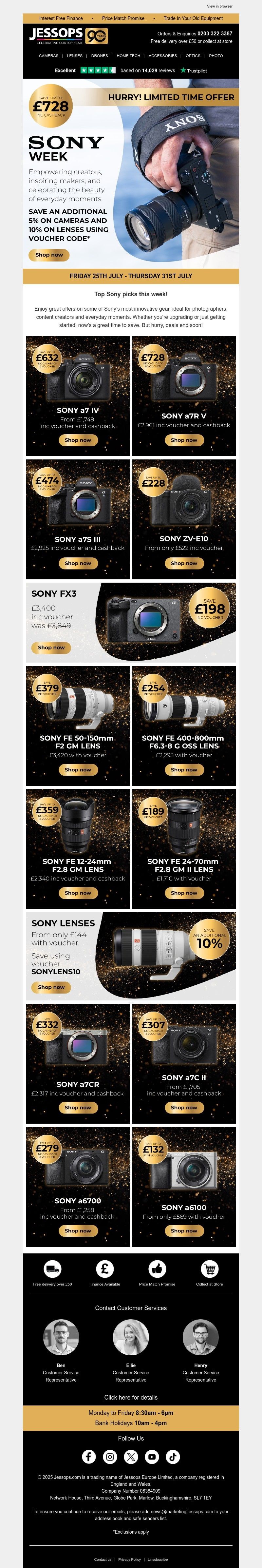Shop now for Sony a7S III
262x1568 pixels.
pyautogui.click(x=78, y=564)
